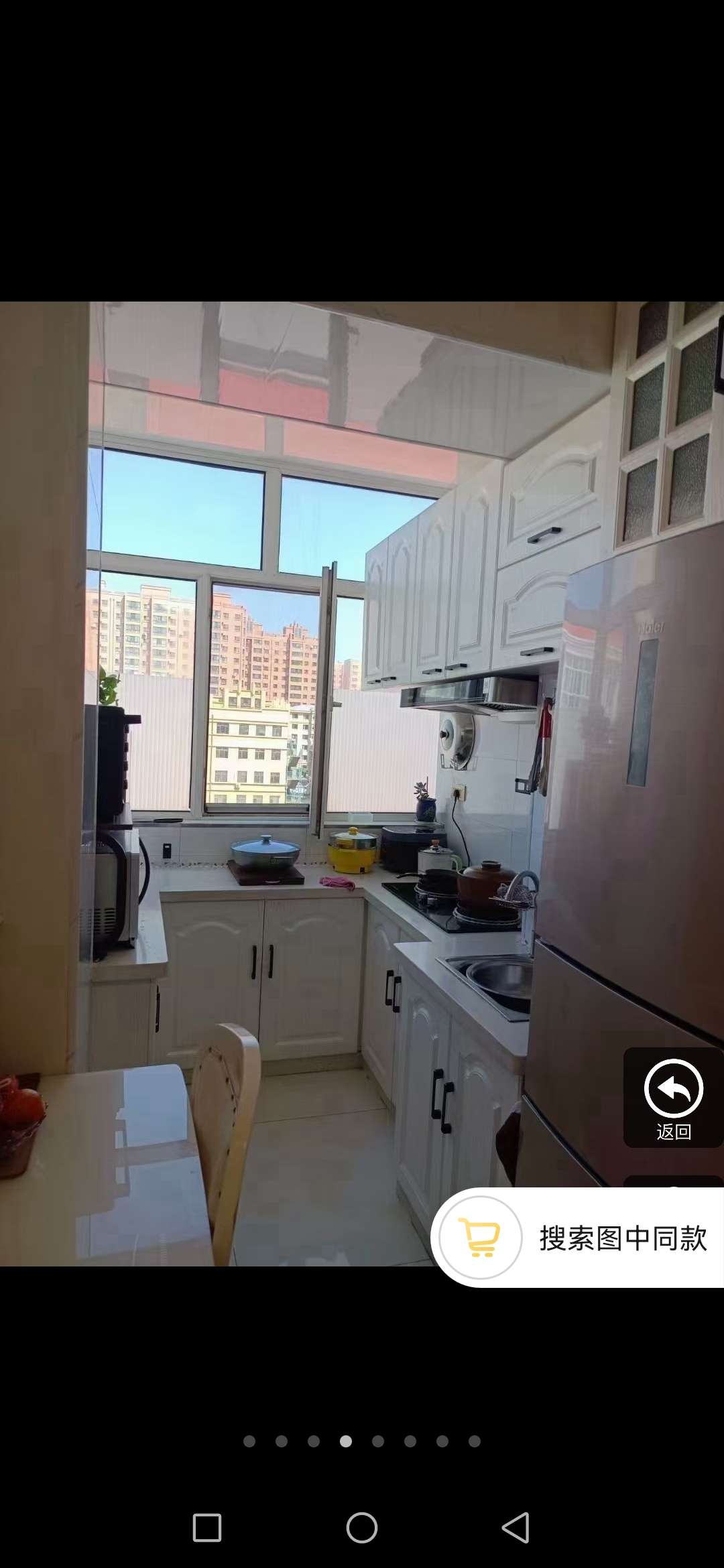Open the recent apps view
This screenshot has height=1568, width=724.
tap(207, 1528)
